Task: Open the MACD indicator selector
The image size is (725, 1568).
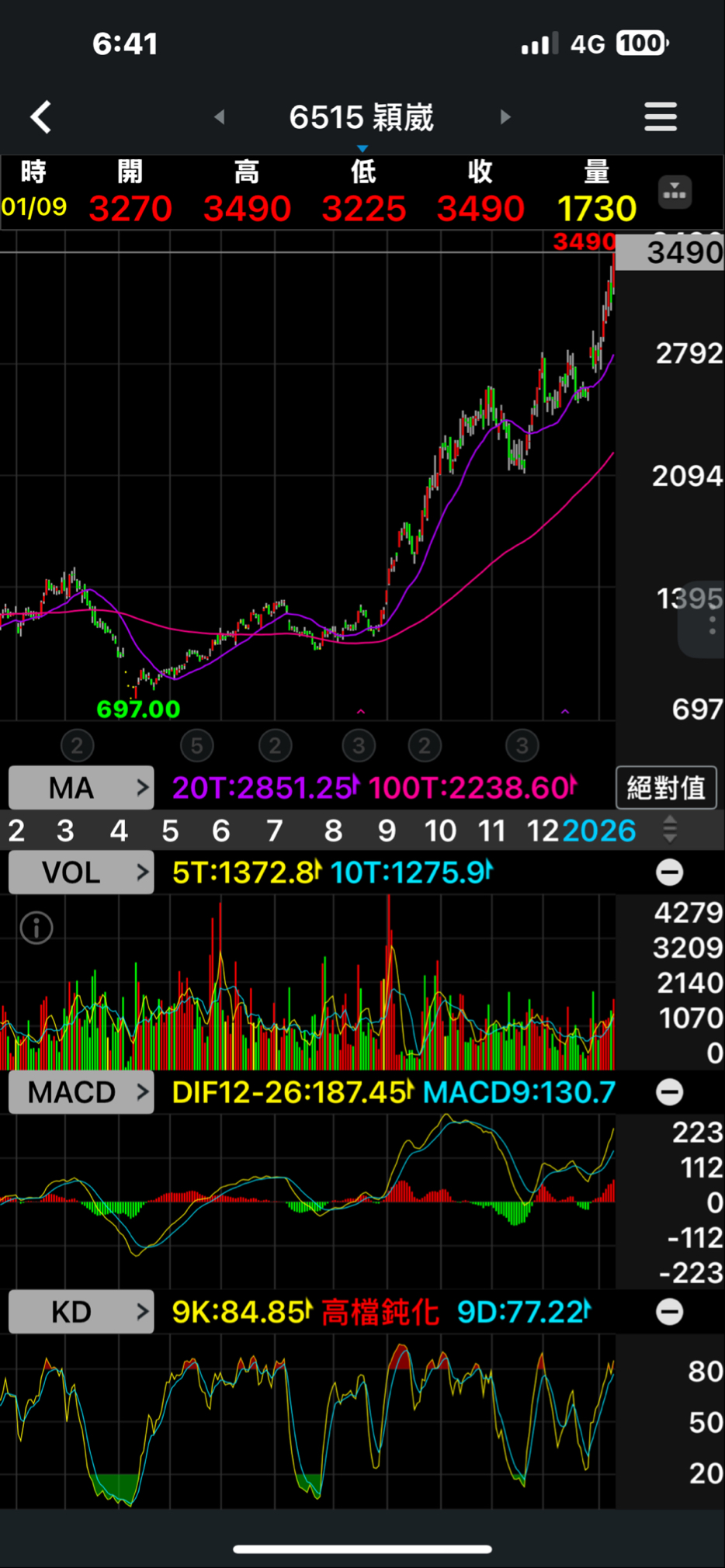Action: [x=81, y=1092]
